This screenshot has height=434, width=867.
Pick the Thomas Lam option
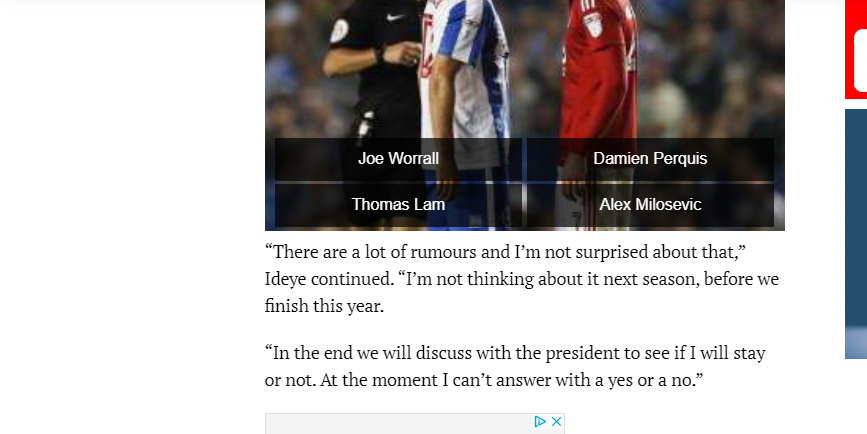(398, 205)
